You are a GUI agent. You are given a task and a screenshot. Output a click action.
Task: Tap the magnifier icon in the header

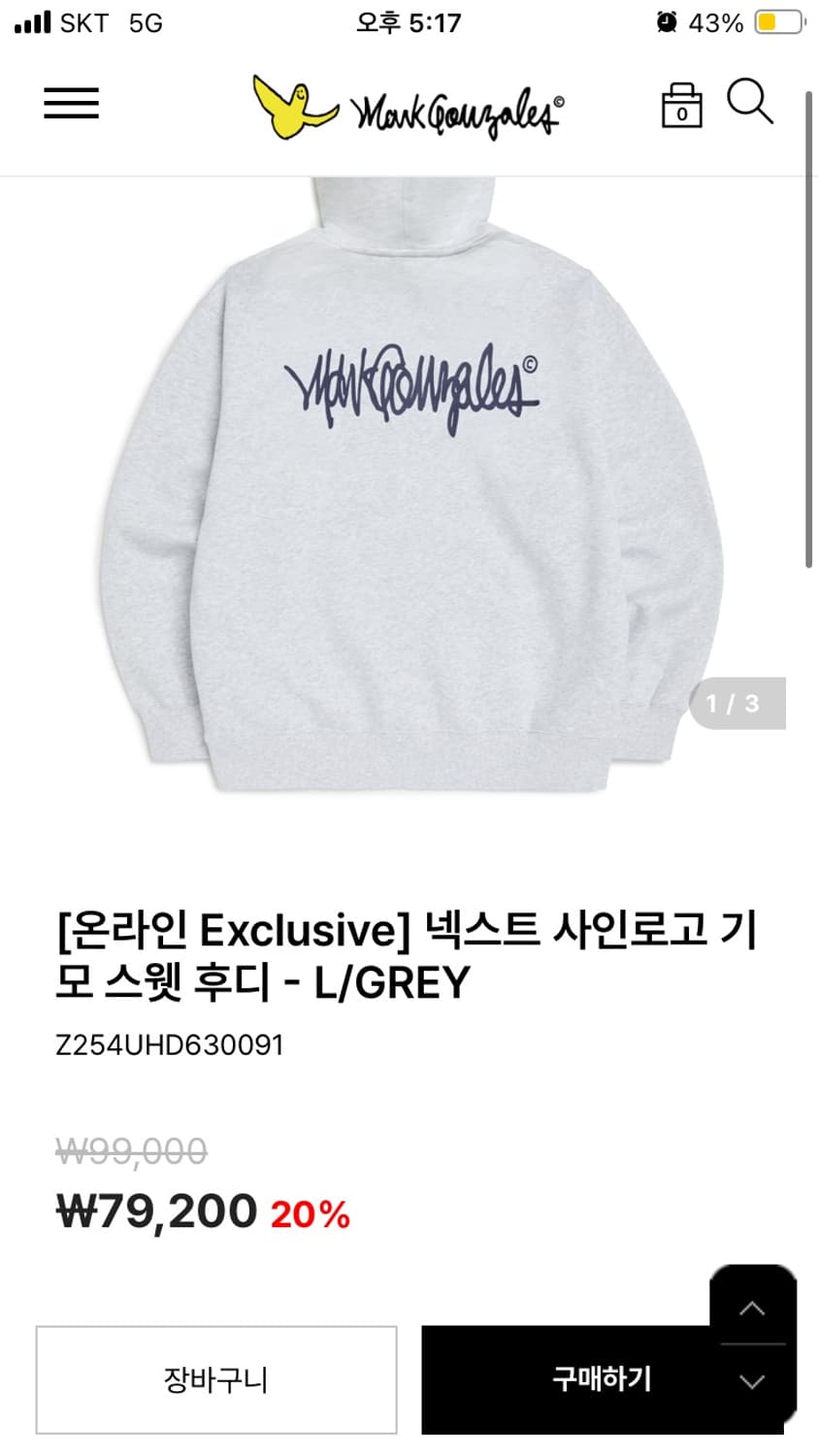(751, 104)
